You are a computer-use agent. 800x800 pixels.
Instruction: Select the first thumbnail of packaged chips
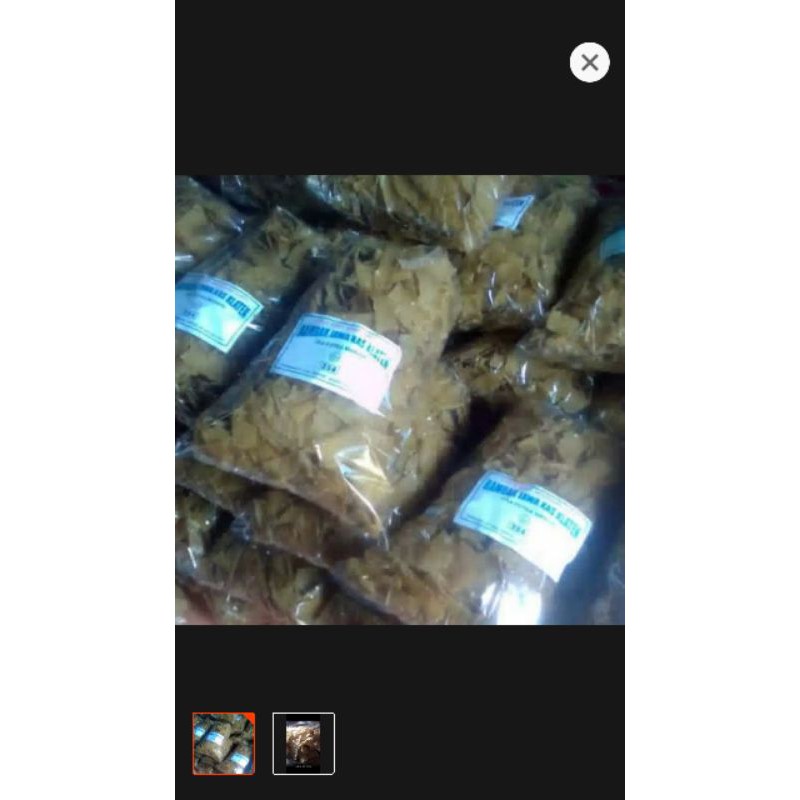pyautogui.click(x=224, y=743)
